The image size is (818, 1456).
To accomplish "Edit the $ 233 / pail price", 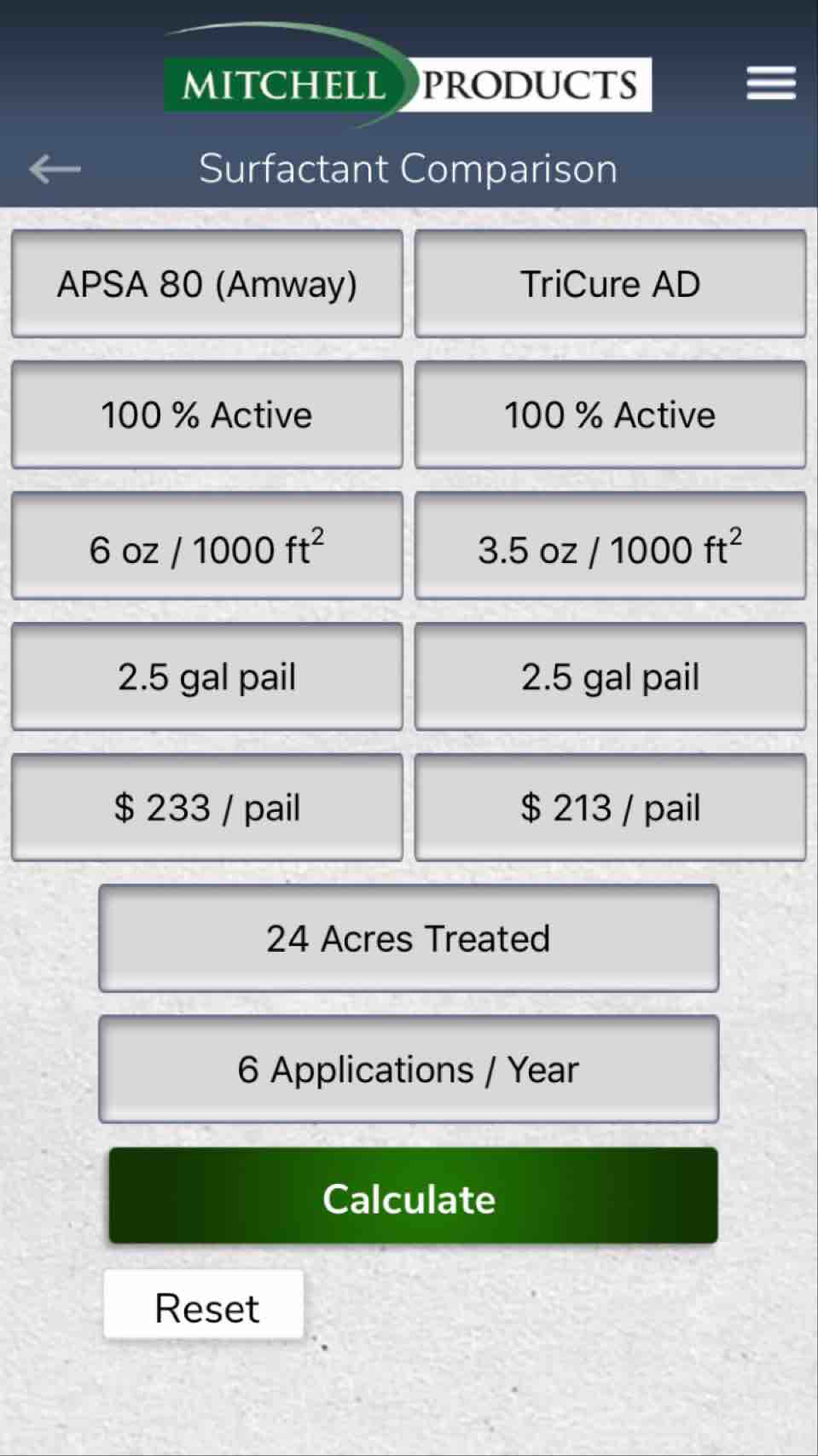I will 207,808.
